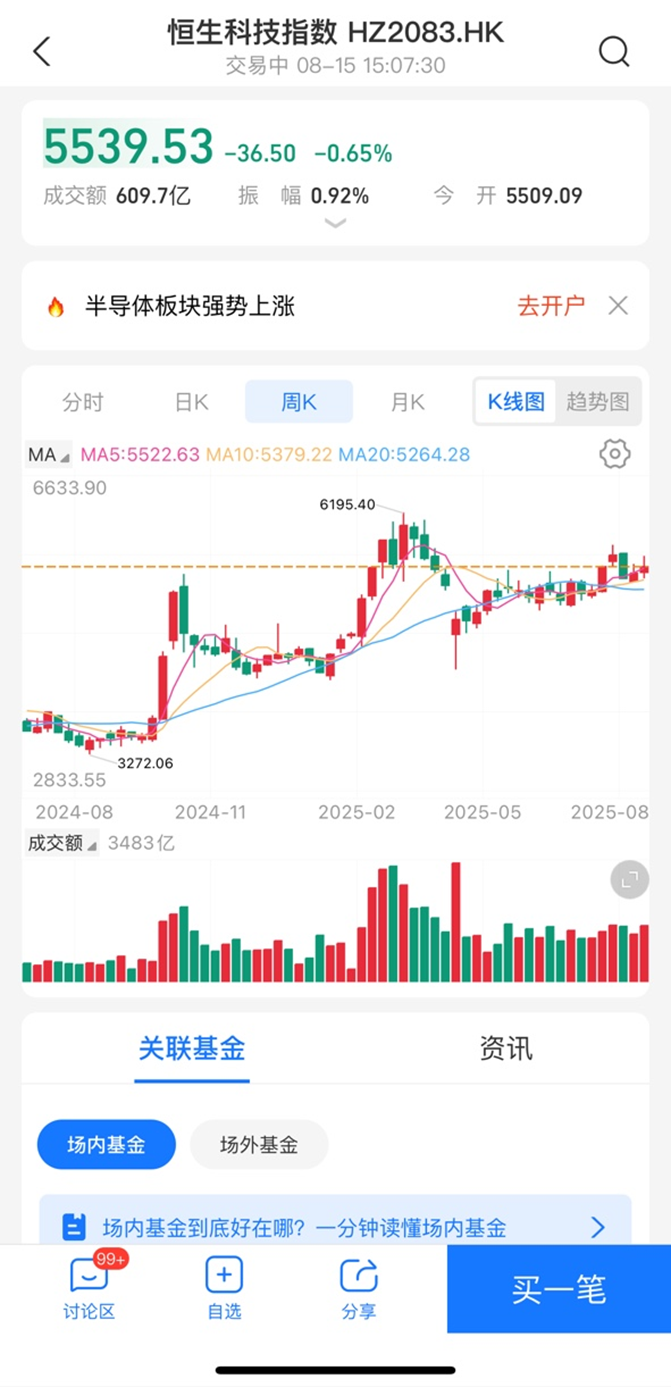The image size is (671, 1387).
Task: Tap the 去开户 link
Action: point(551,306)
